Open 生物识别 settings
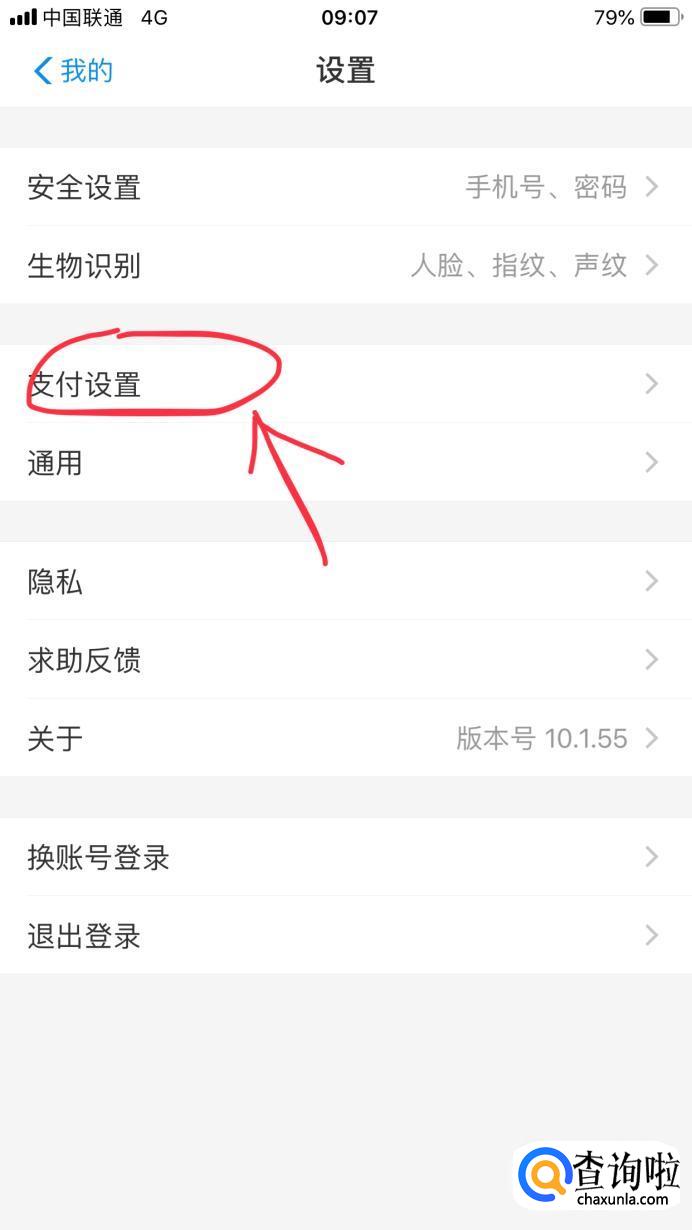Image resolution: width=692 pixels, height=1230 pixels. point(346,265)
